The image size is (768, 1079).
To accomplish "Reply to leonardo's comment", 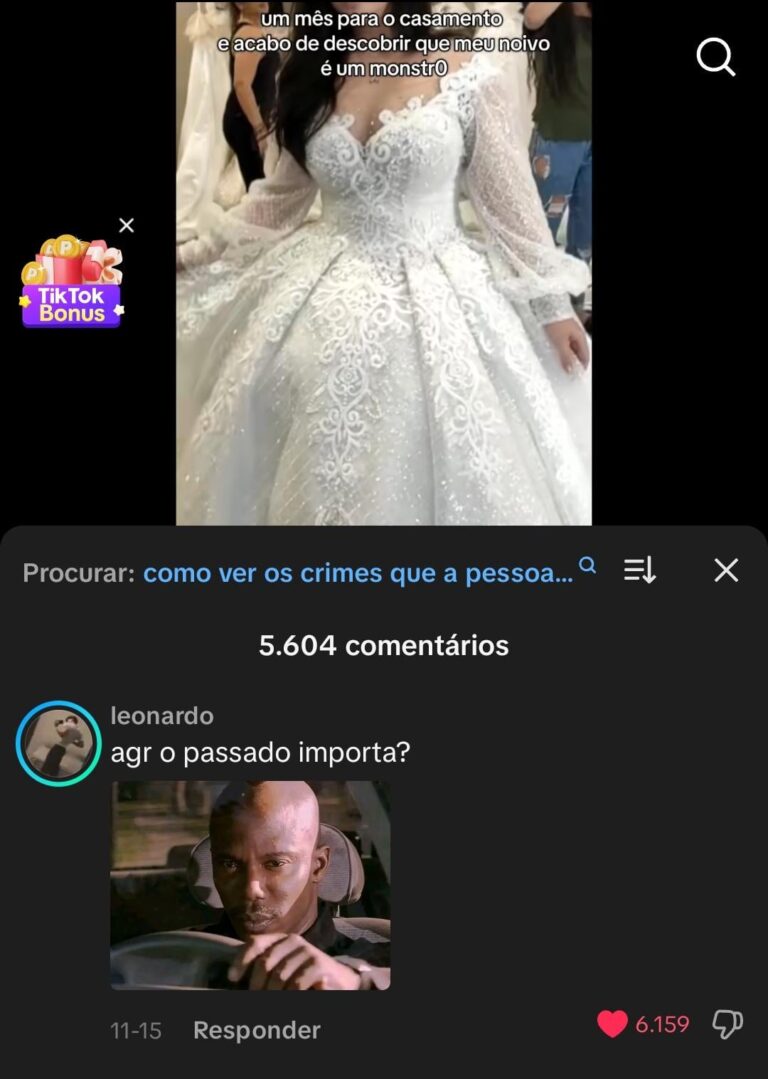I will click(256, 1030).
